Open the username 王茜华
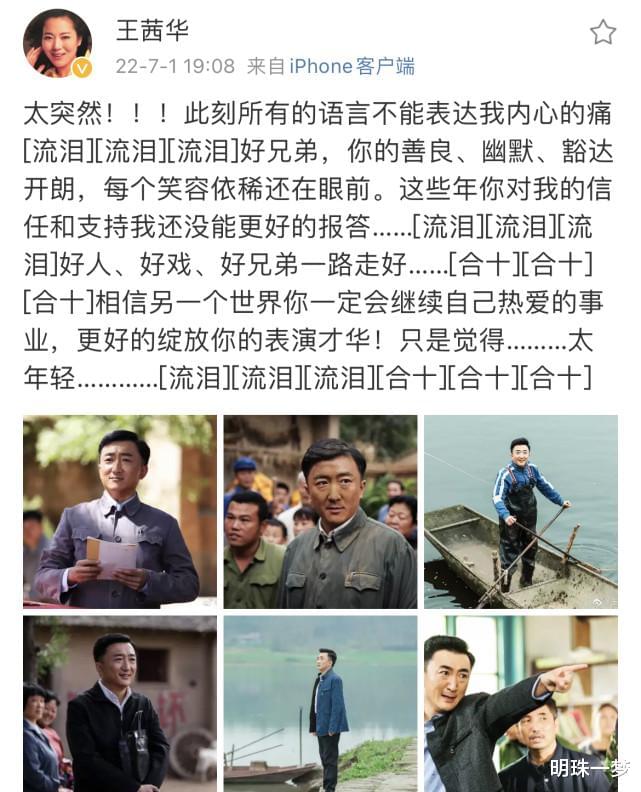641x792 pixels. point(152,30)
